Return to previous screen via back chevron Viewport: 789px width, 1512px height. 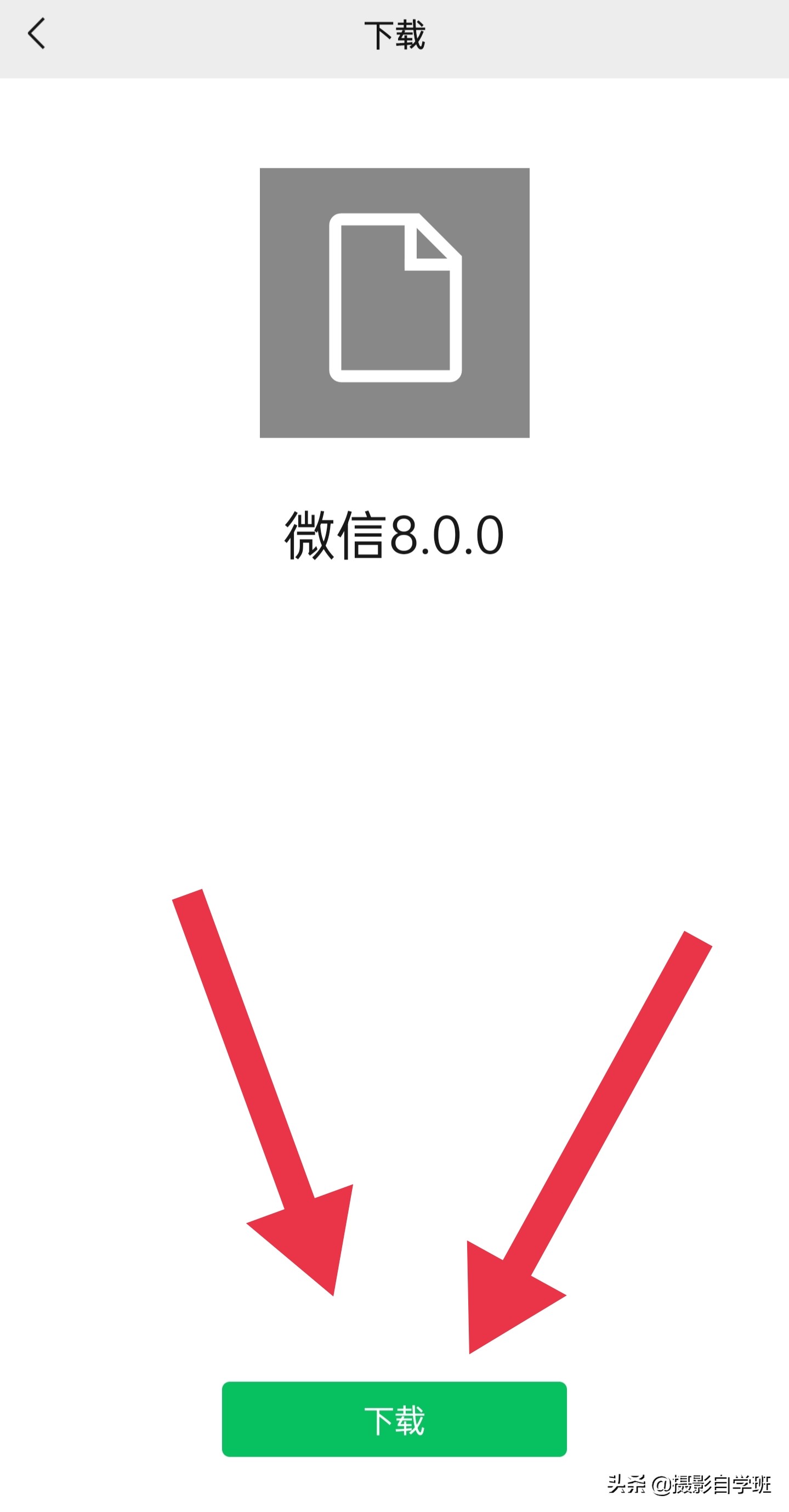click(36, 33)
